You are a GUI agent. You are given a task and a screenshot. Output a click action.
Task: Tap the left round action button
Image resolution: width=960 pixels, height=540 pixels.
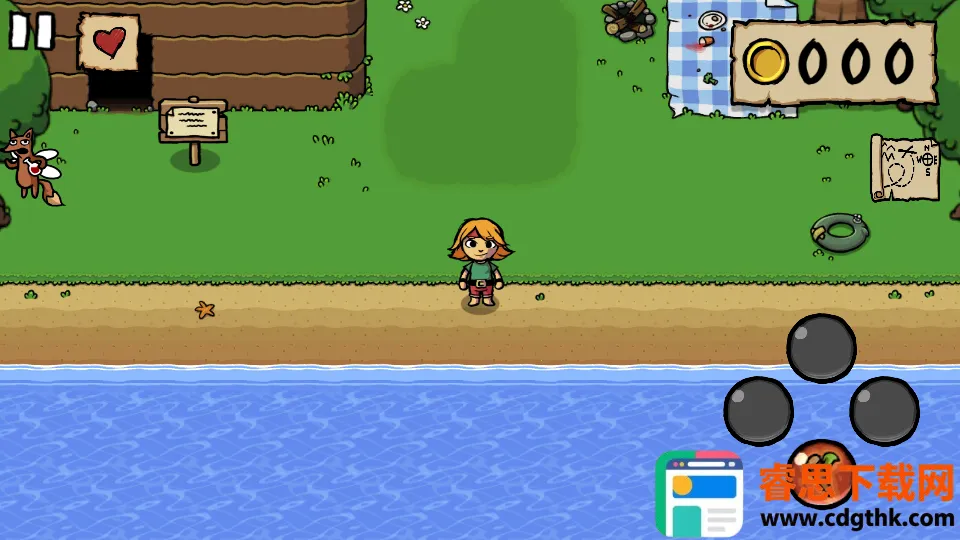pyautogui.click(x=758, y=410)
